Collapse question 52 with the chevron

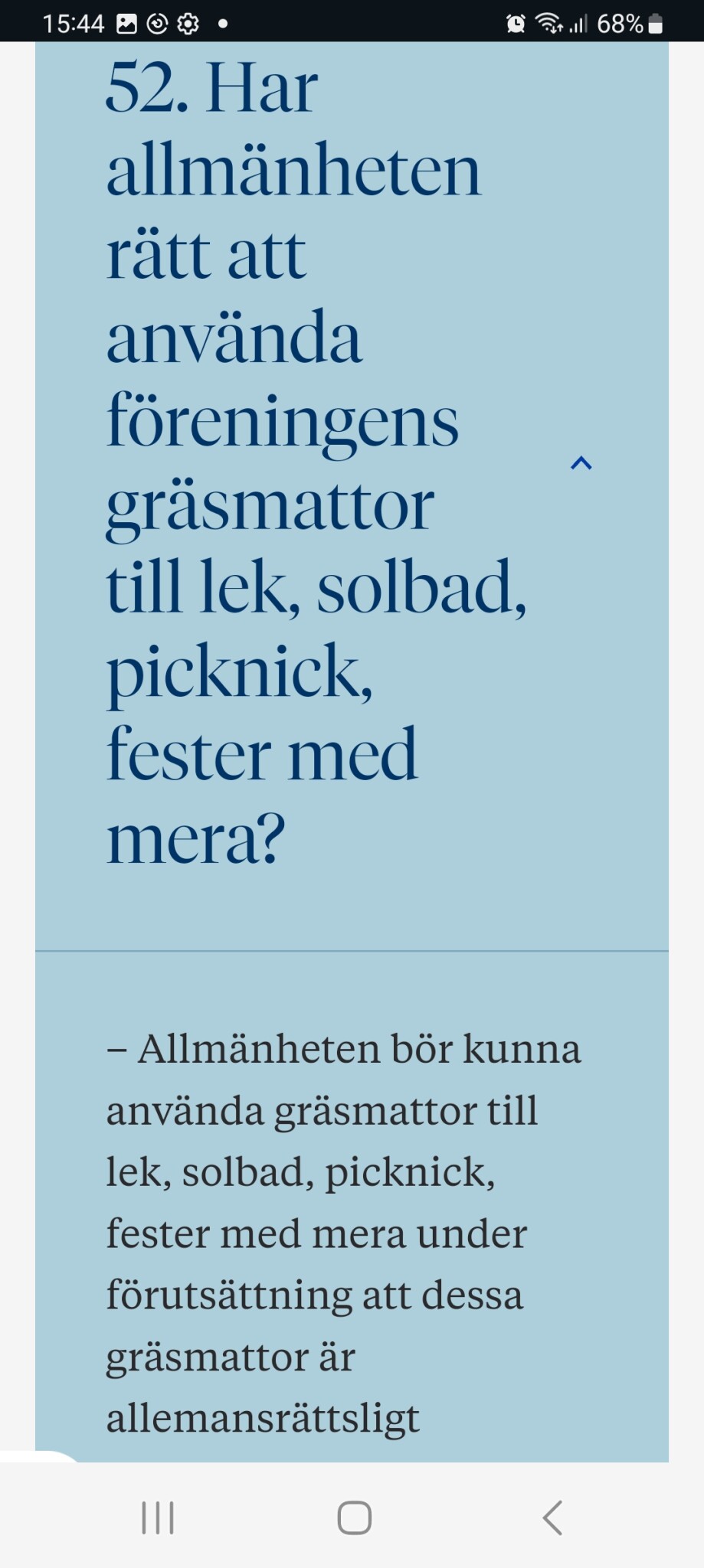click(581, 462)
